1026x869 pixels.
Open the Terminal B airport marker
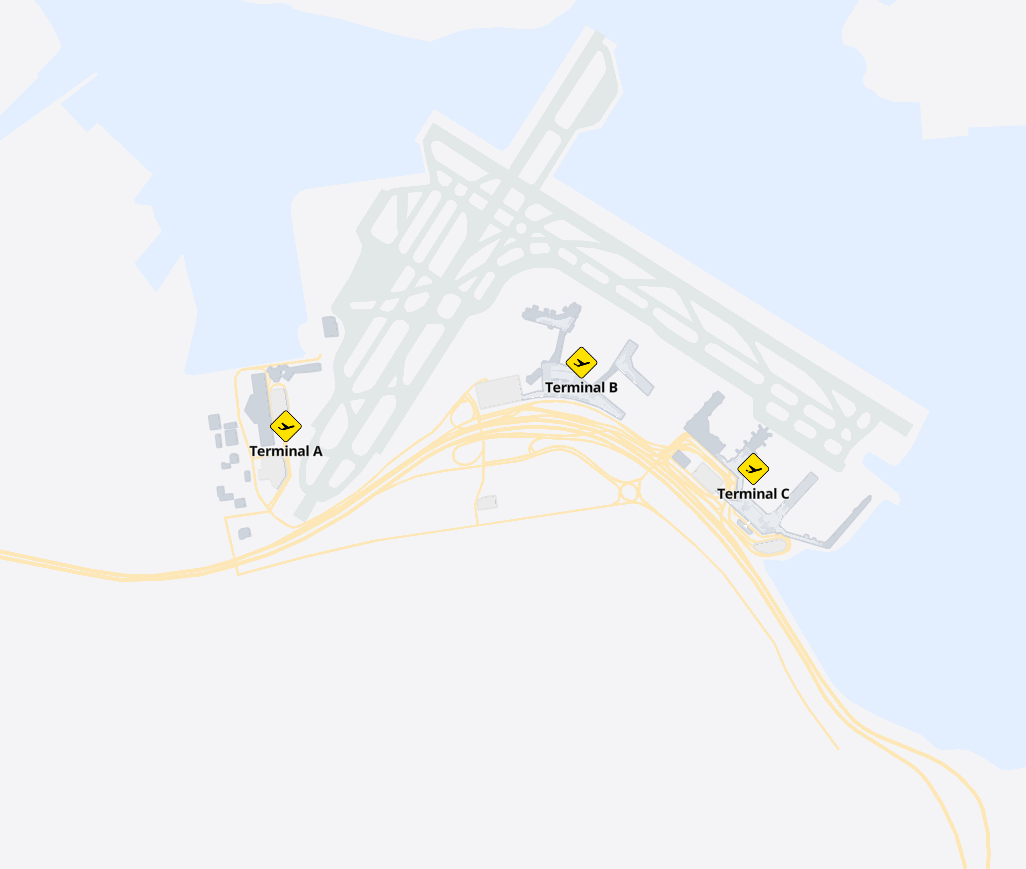pyautogui.click(x=581, y=362)
